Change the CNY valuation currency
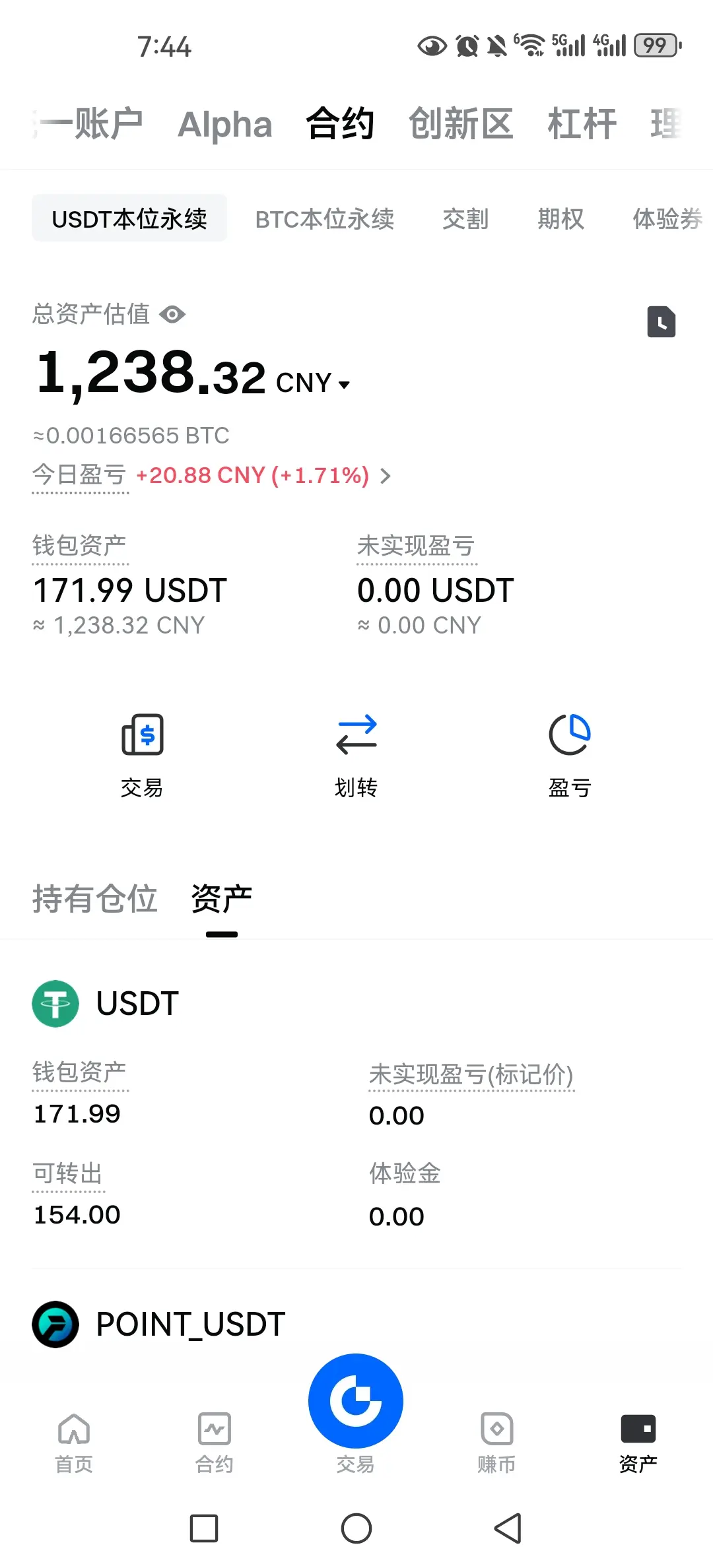This screenshot has height=1568, width=713. pyautogui.click(x=314, y=383)
